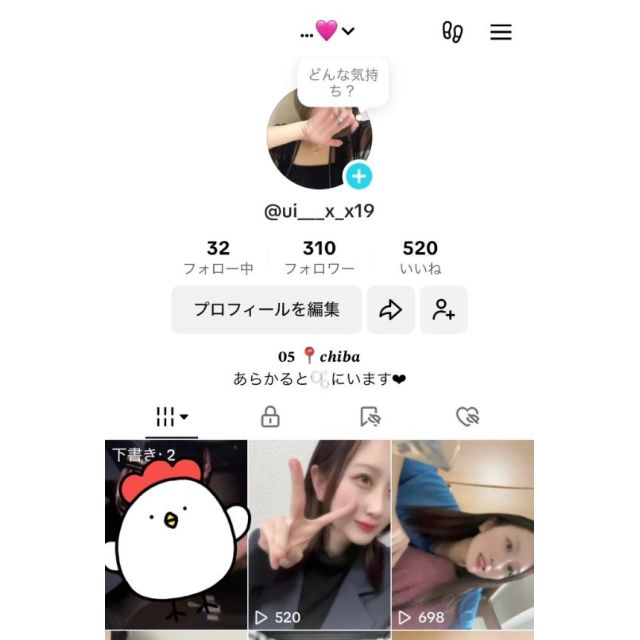View the フォロワー followers list
Viewport: 640px width, 640px height.
click(x=319, y=257)
